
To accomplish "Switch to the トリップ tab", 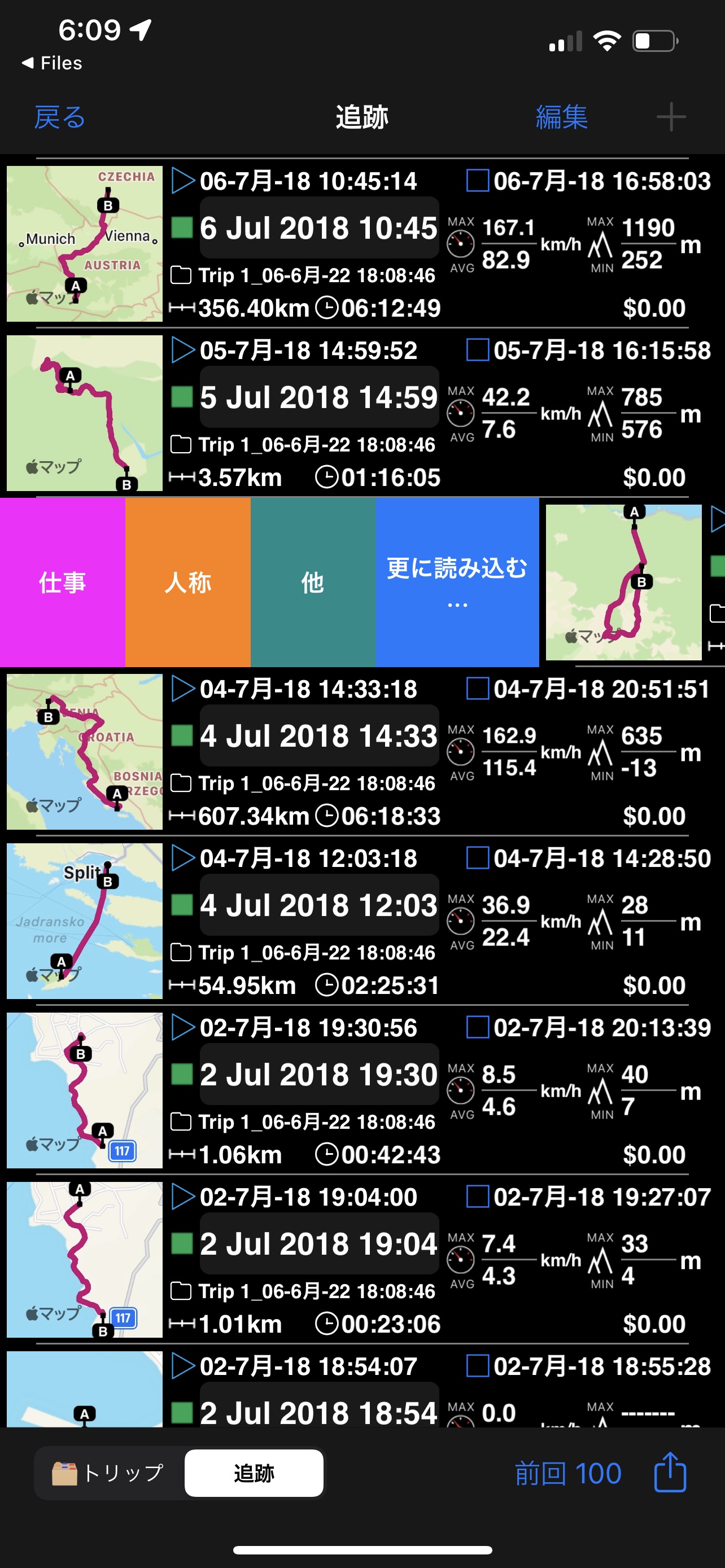I will [110, 1473].
